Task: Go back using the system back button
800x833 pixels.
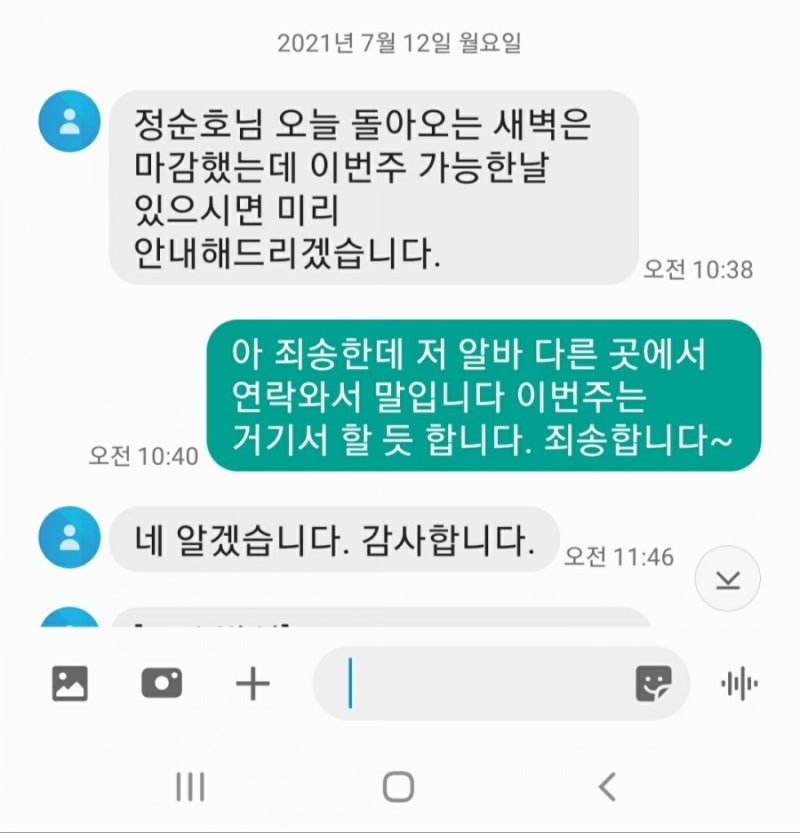Action: coord(607,787)
